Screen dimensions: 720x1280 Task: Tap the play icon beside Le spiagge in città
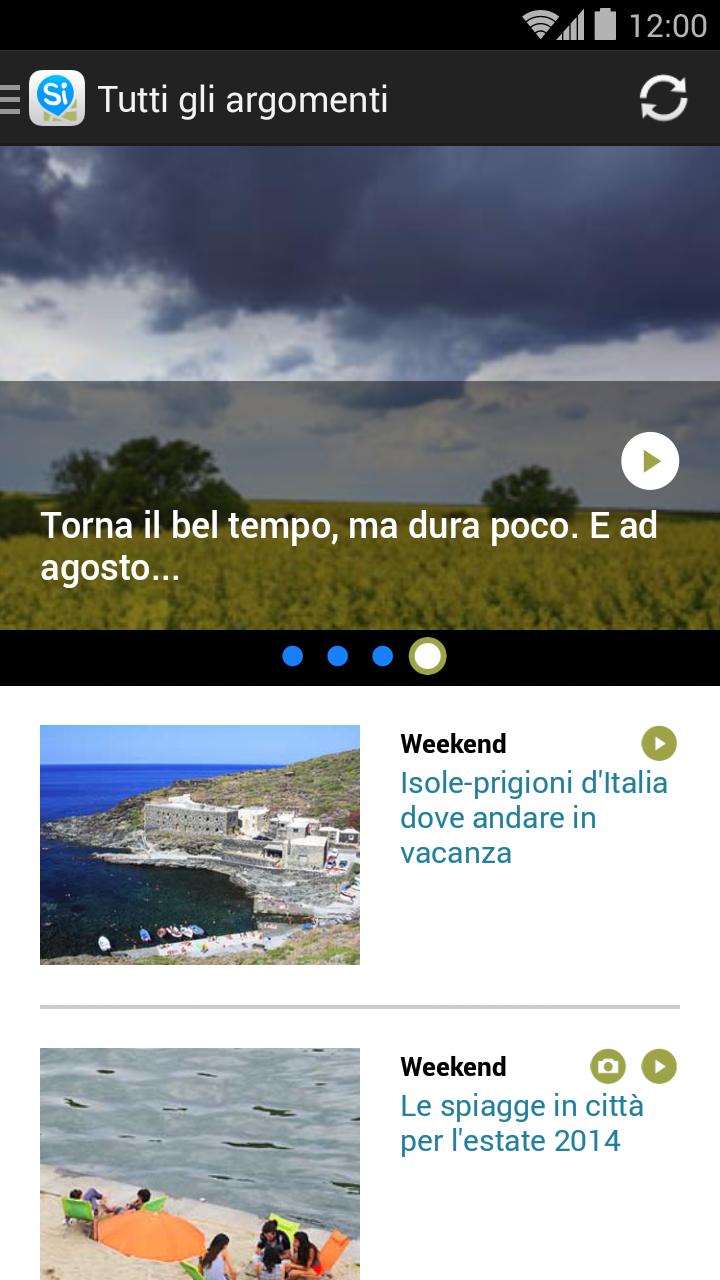(x=660, y=1067)
